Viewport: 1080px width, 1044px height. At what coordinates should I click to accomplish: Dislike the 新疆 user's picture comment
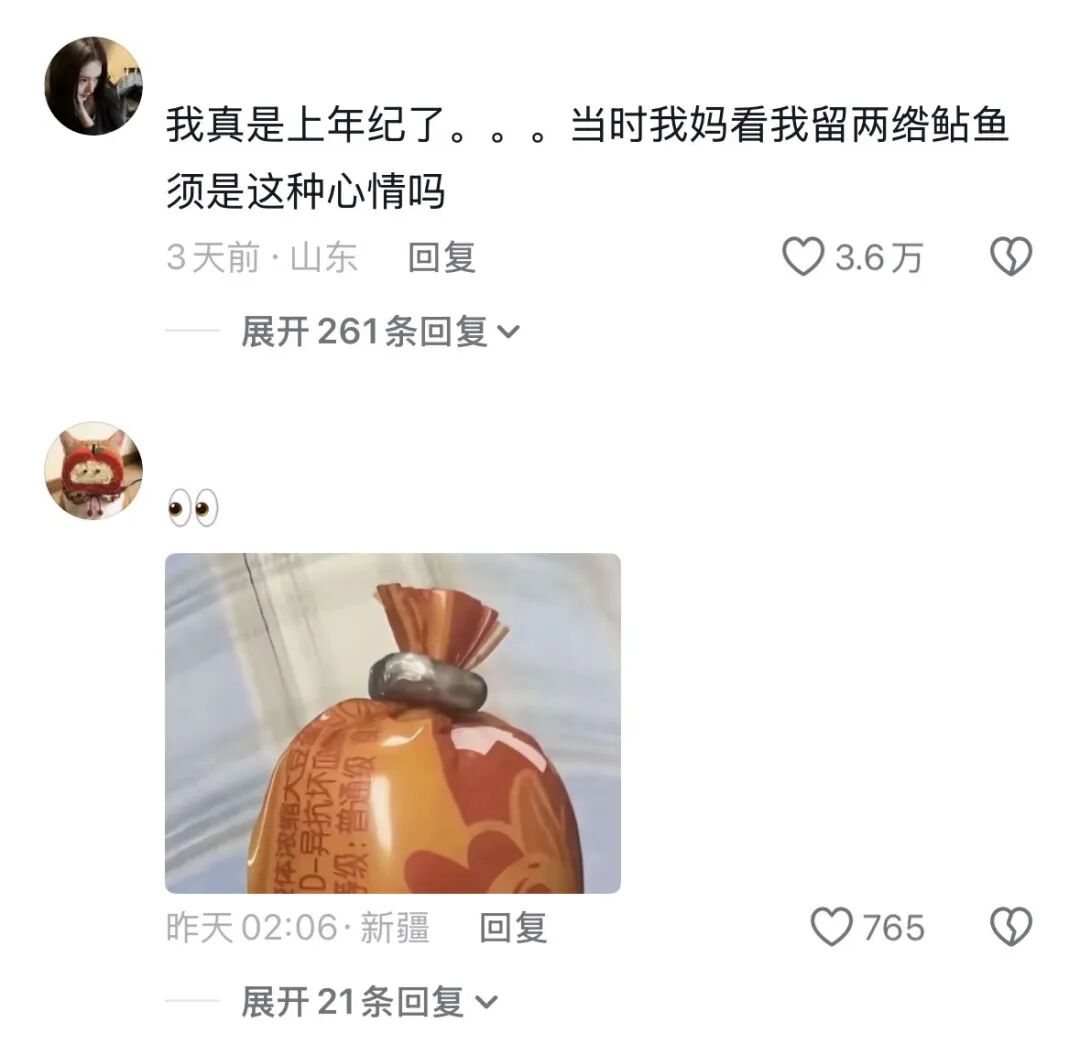[1010, 927]
